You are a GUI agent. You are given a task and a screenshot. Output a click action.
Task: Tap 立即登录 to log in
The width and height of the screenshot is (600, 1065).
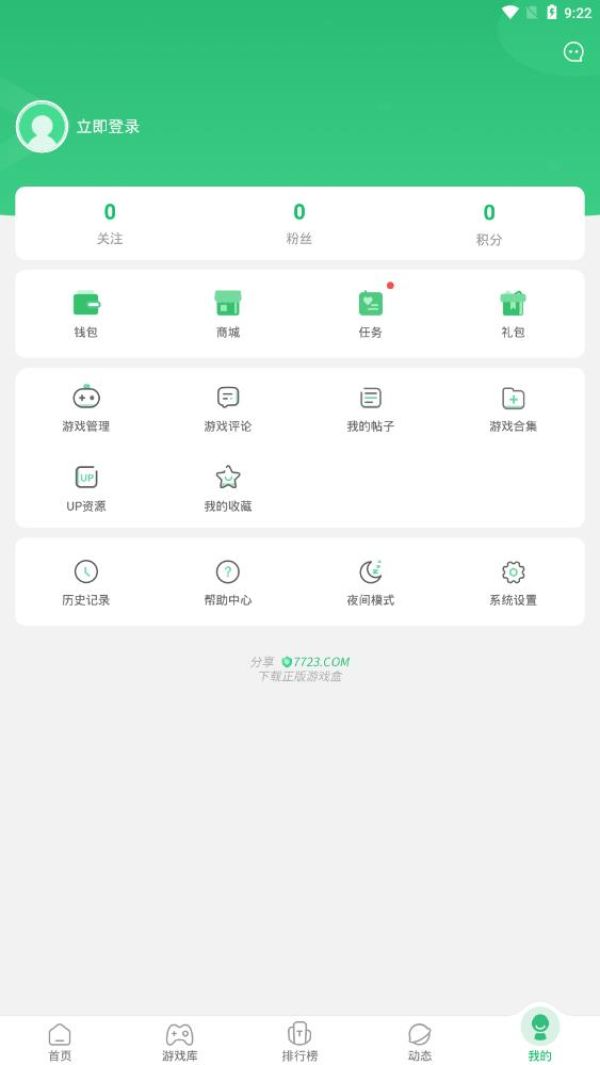point(108,127)
